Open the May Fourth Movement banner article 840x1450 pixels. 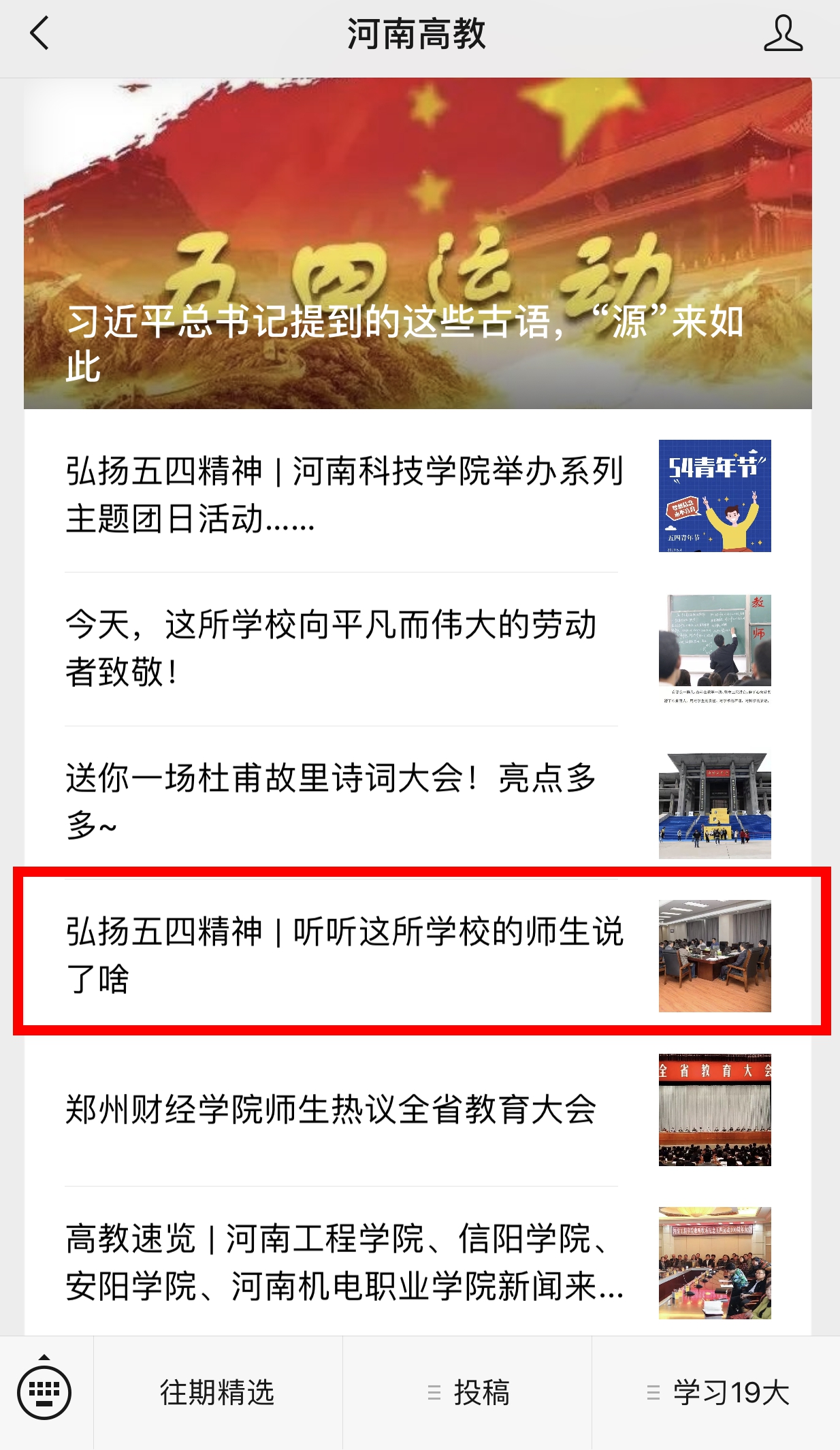click(x=417, y=244)
